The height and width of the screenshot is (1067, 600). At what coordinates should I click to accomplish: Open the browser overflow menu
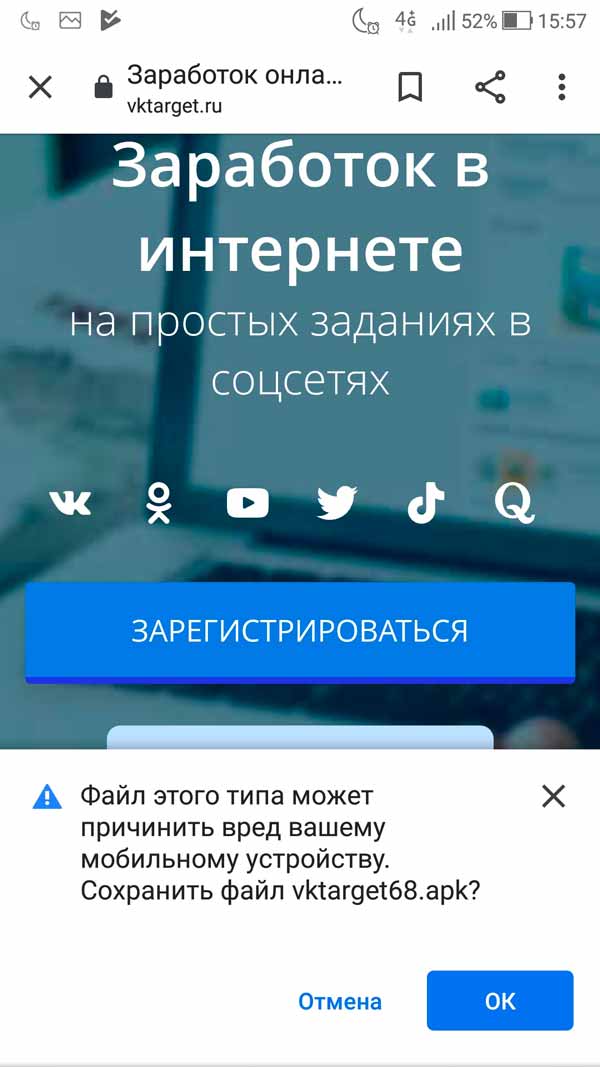click(562, 88)
